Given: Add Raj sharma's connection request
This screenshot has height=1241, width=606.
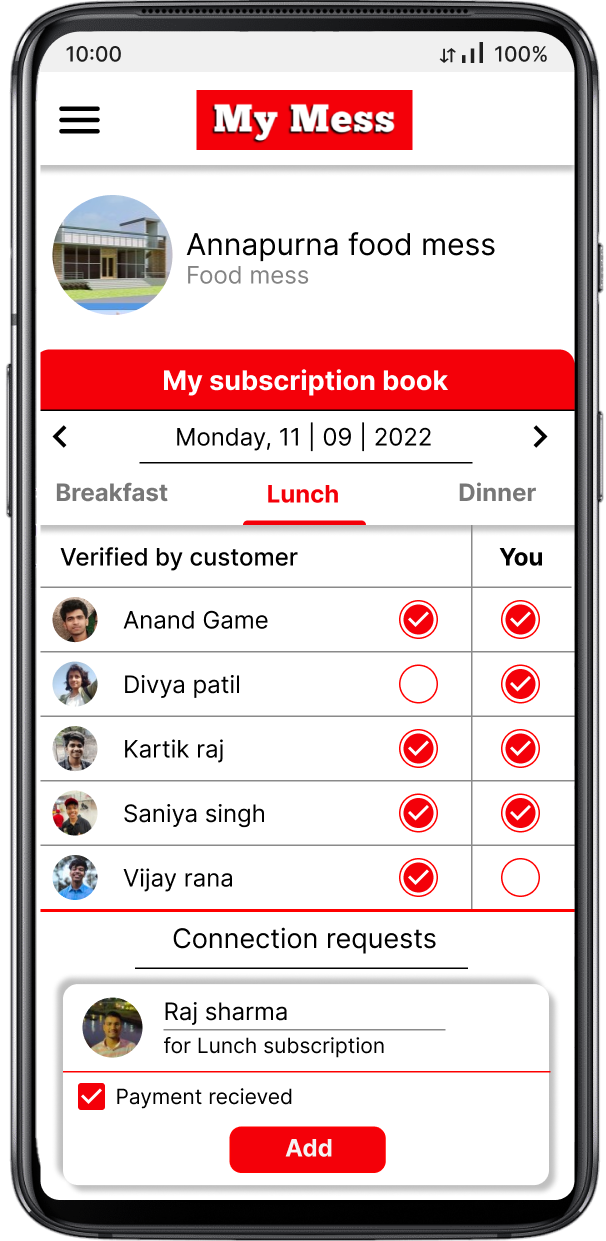Looking at the screenshot, I should tap(307, 1149).
